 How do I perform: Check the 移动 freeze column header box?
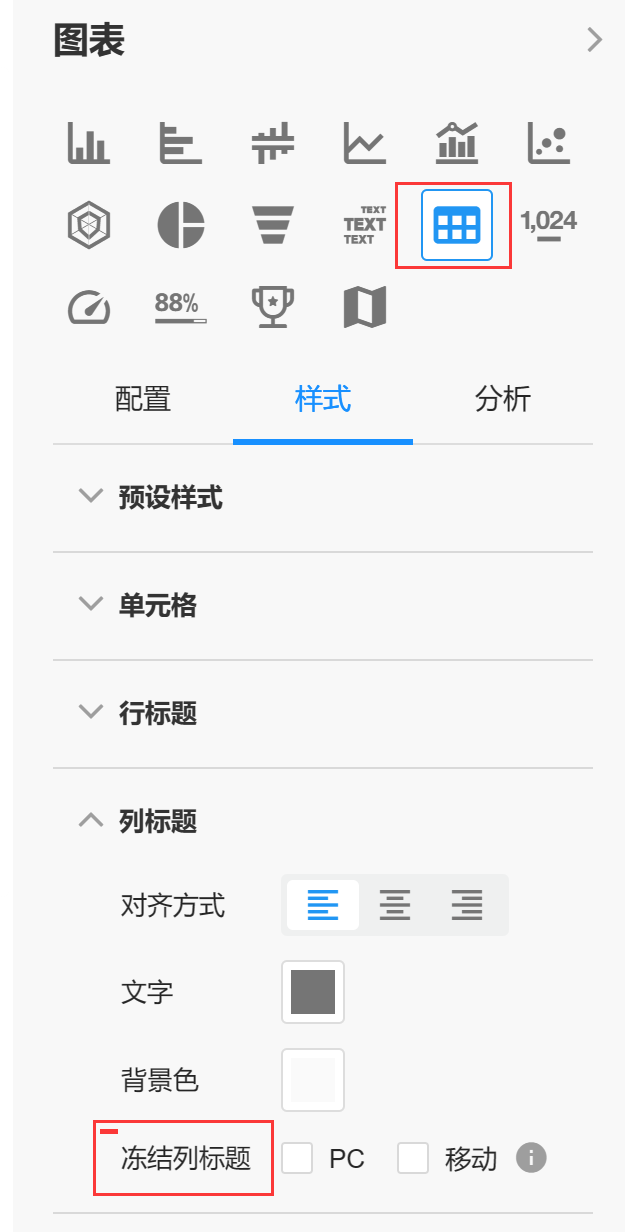[413, 1159]
